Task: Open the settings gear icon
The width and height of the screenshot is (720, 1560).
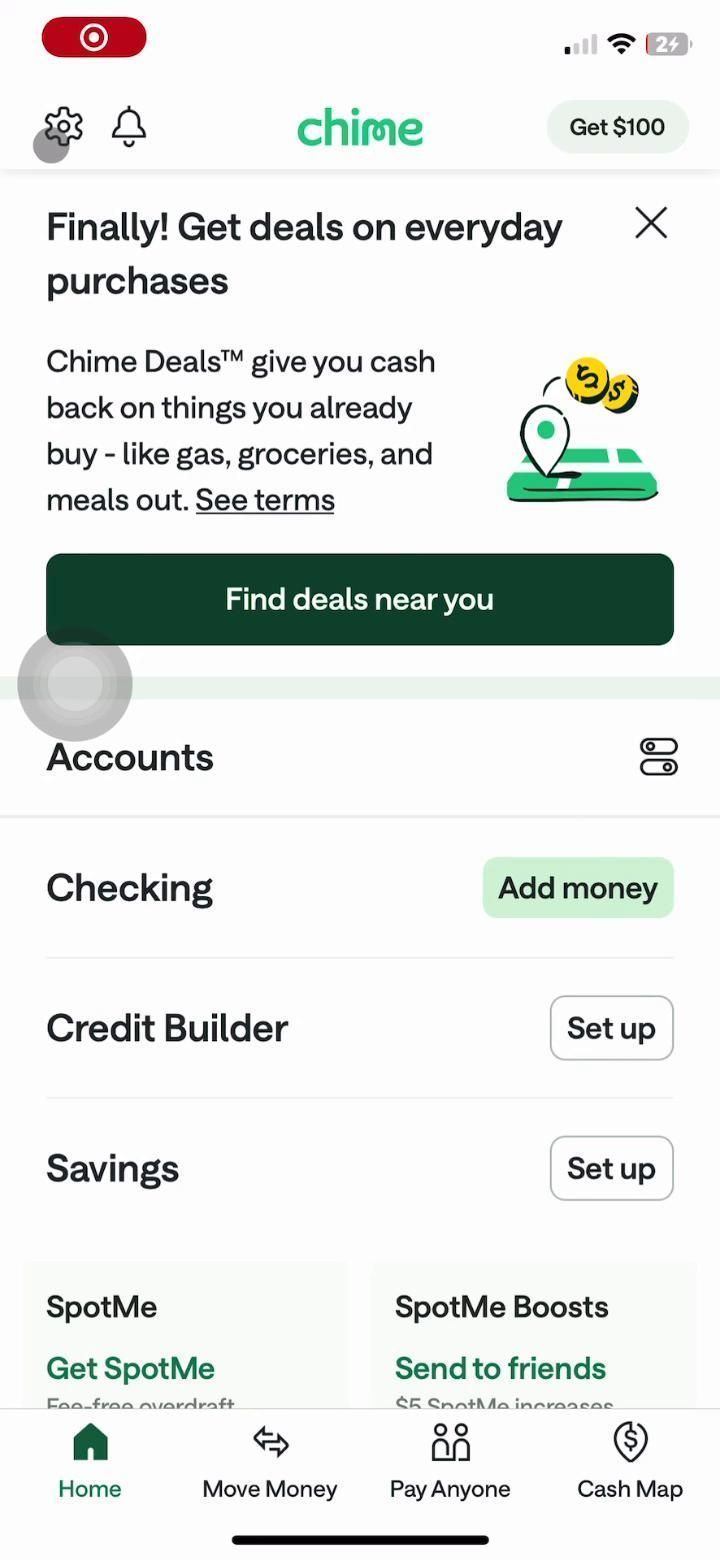Action: (64, 127)
